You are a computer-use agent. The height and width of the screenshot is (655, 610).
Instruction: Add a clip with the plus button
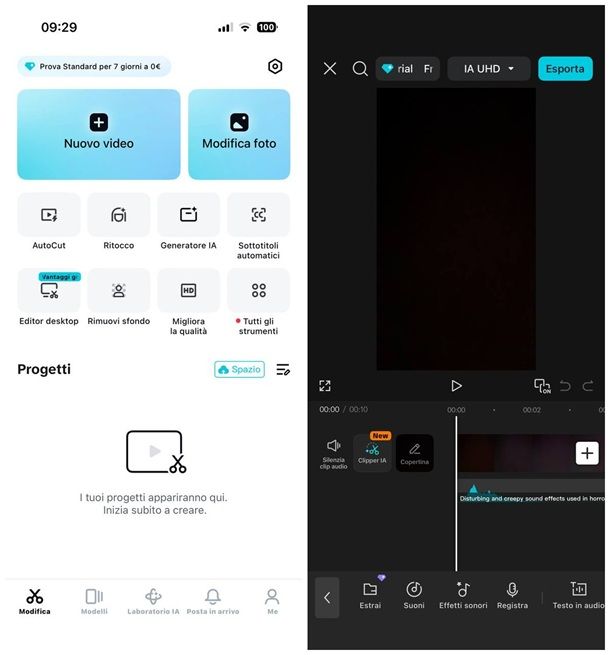pyautogui.click(x=587, y=453)
